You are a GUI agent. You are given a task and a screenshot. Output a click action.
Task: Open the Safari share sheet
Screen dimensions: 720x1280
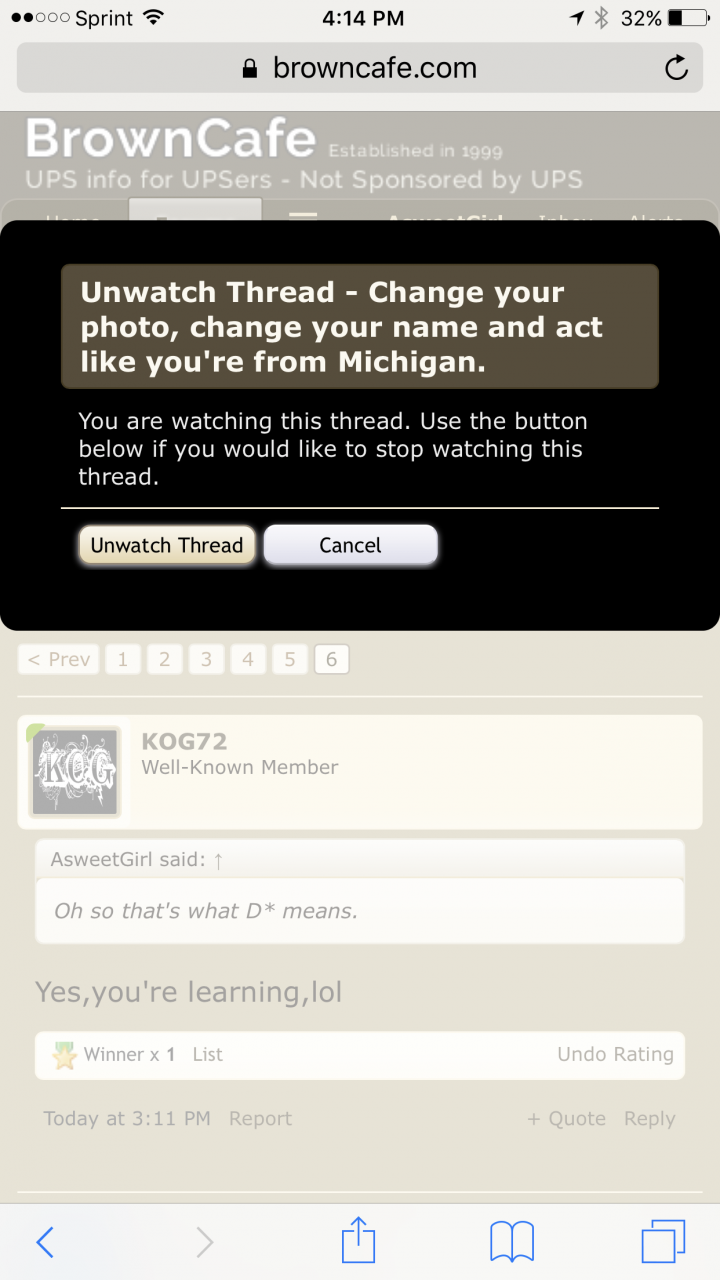pyautogui.click(x=358, y=1242)
